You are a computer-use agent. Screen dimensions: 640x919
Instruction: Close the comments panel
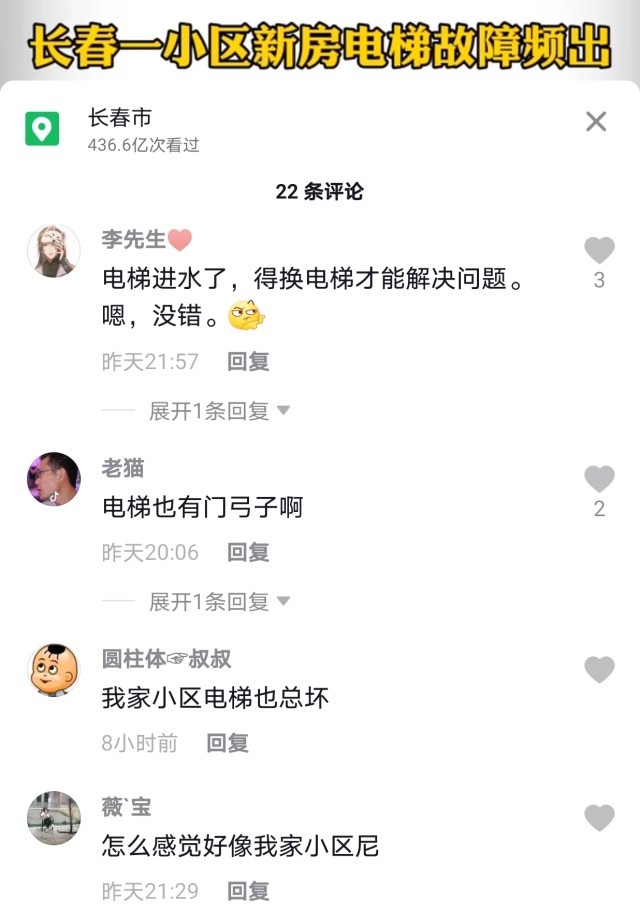[x=596, y=122]
